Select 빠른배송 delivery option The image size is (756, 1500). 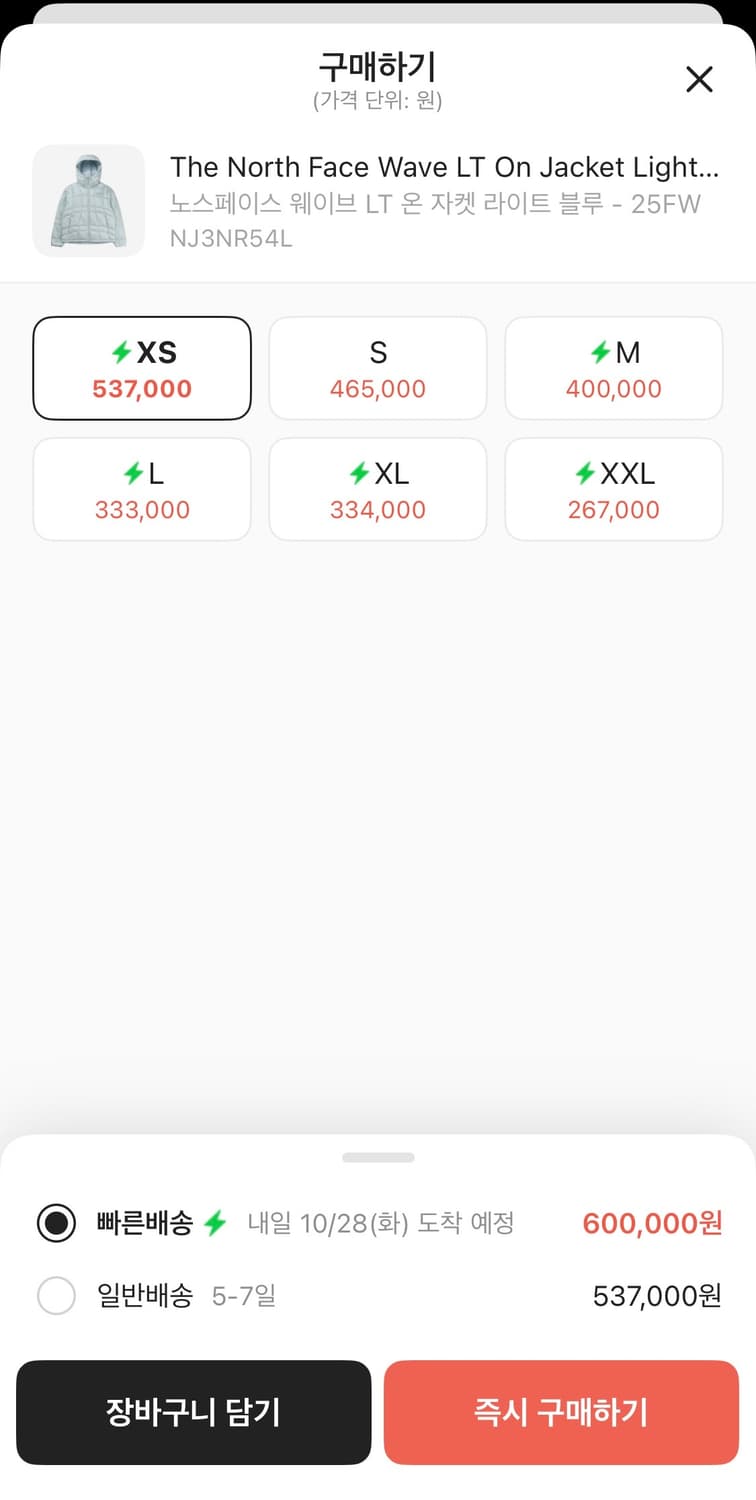[56, 1223]
